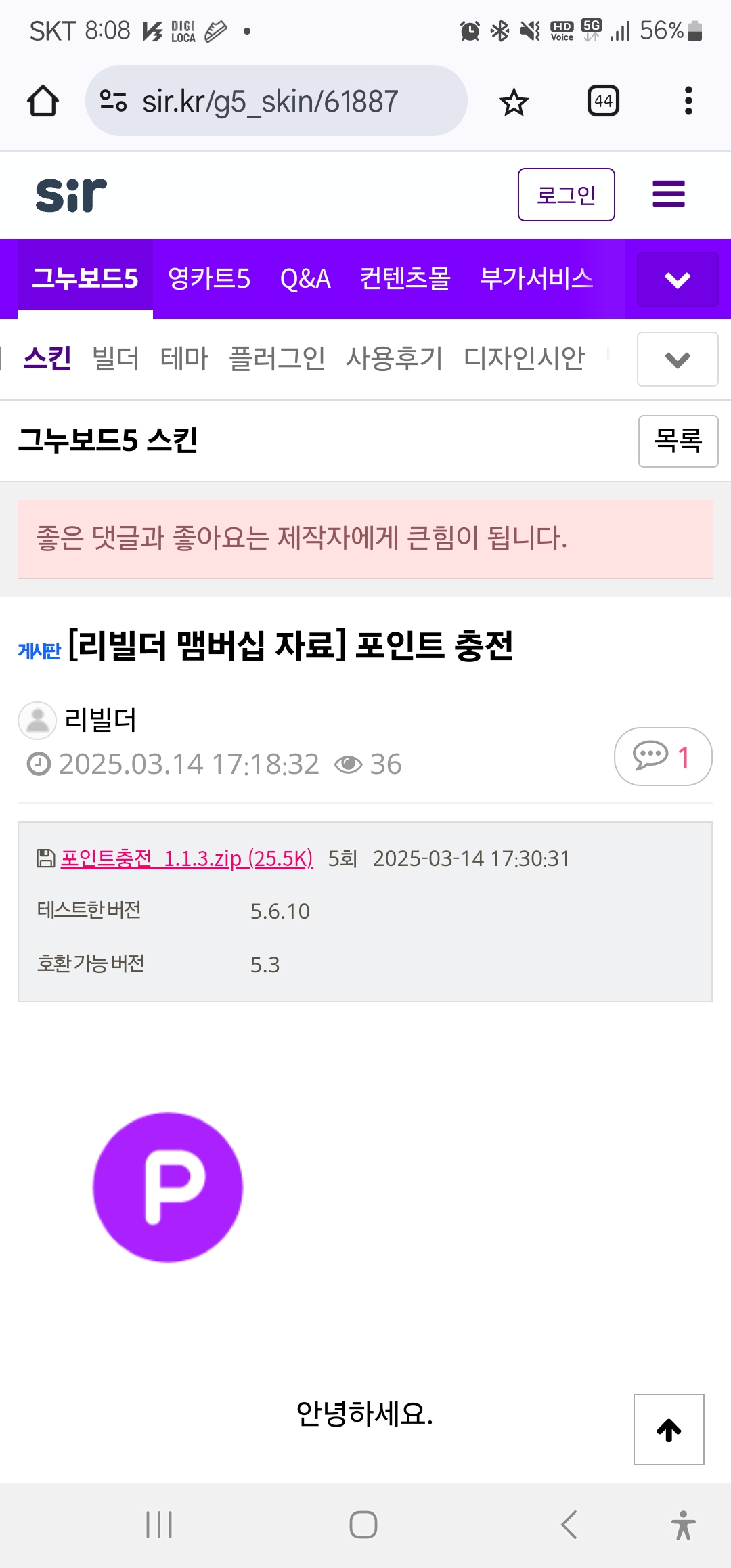Select the 빌더 sub-tab
This screenshot has width=731, height=1568.
tap(116, 358)
